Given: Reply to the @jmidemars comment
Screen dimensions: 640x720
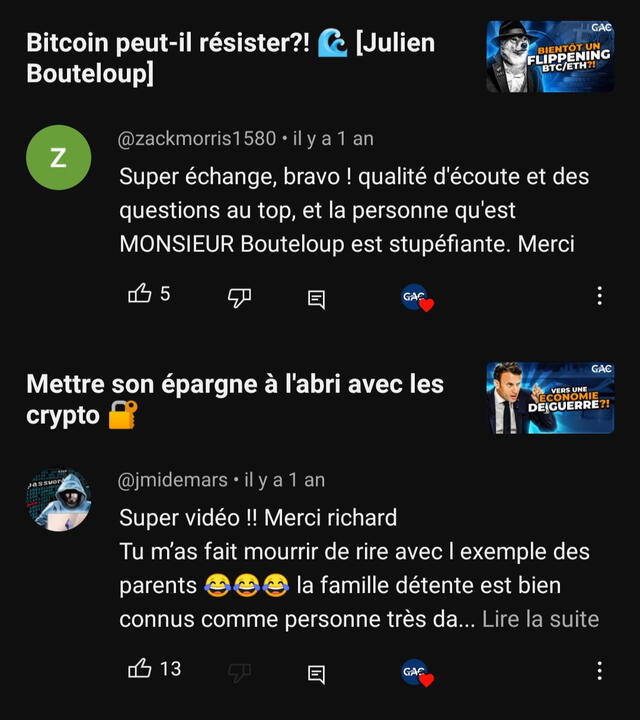Looking at the screenshot, I should pos(316,672).
